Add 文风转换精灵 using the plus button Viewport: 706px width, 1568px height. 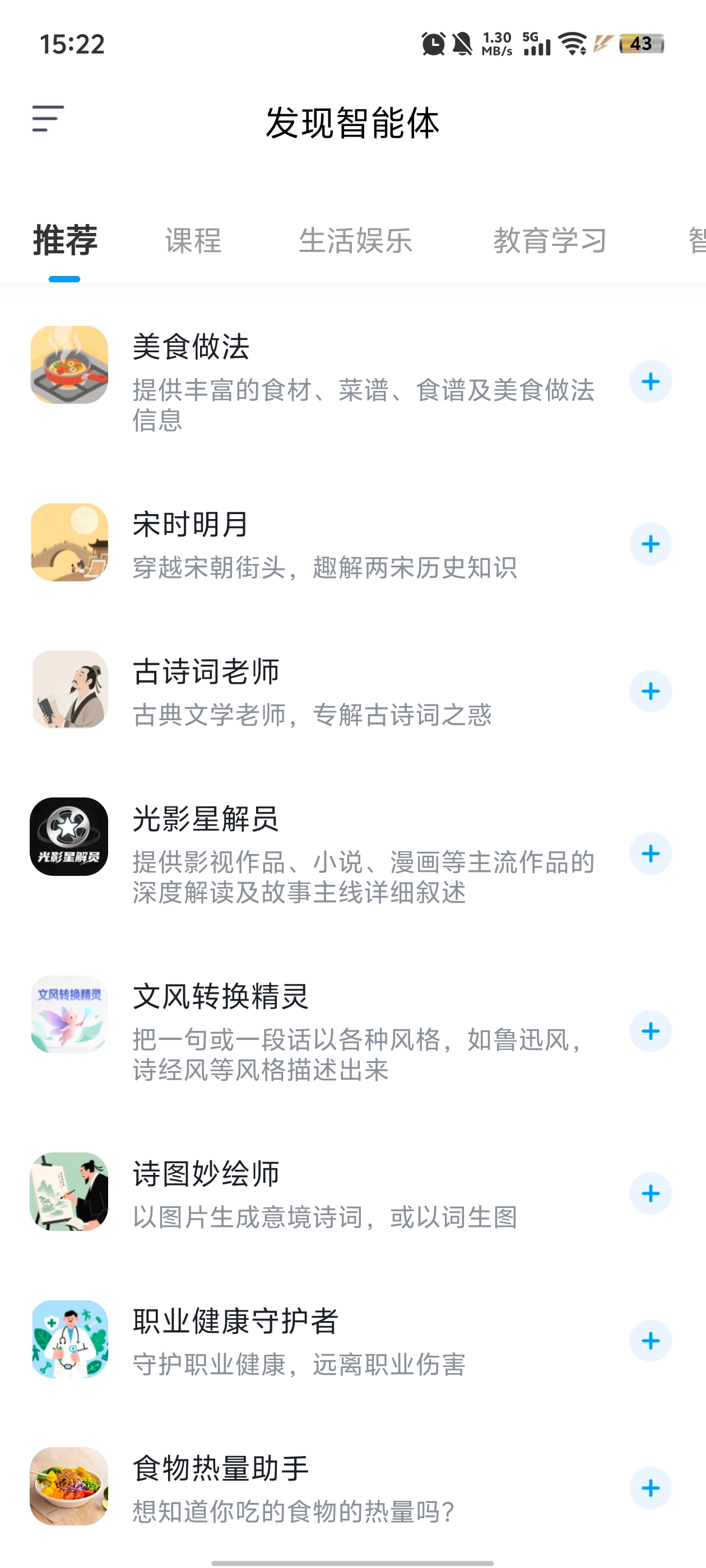(x=650, y=1030)
